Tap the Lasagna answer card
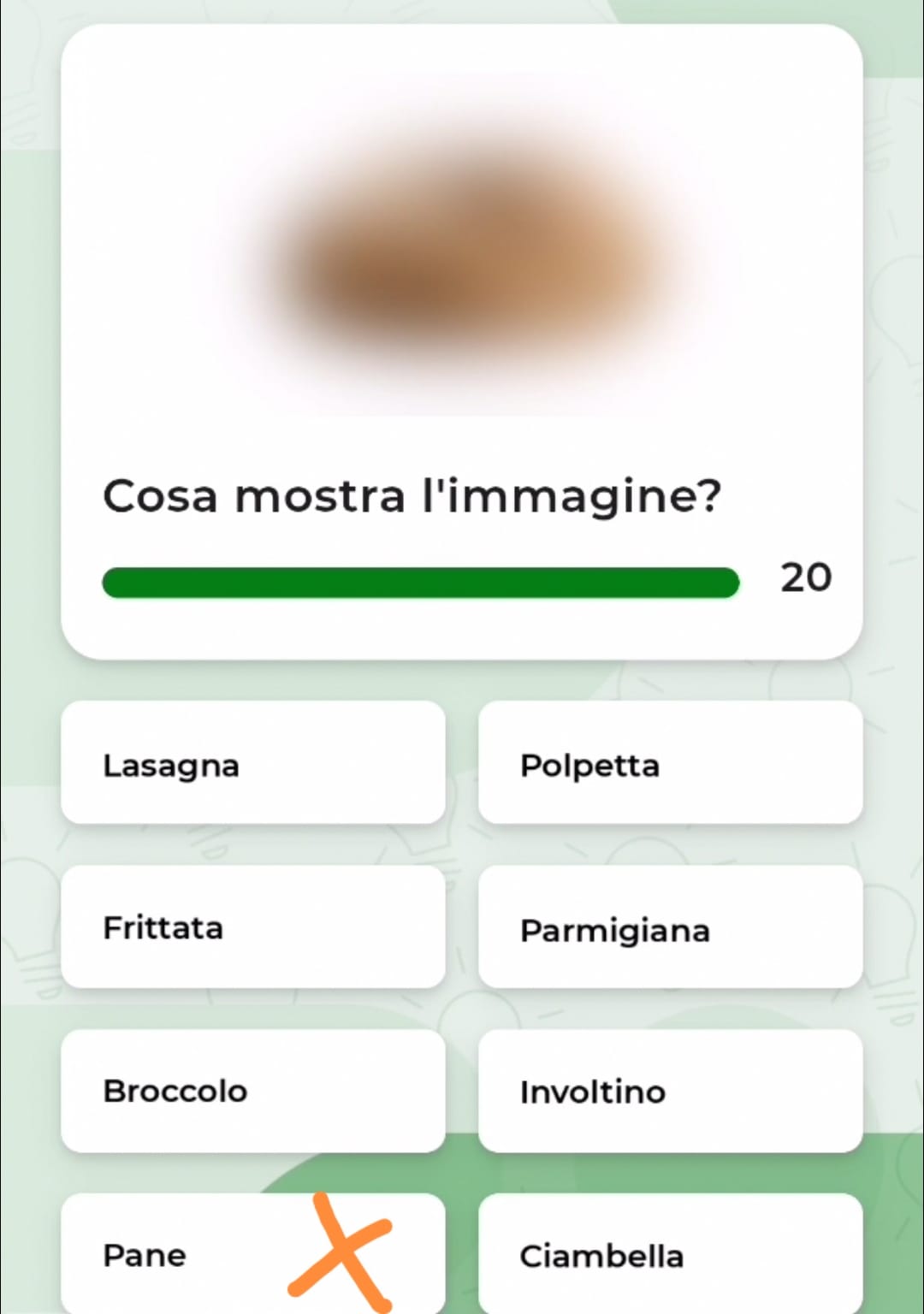 (252, 762)
